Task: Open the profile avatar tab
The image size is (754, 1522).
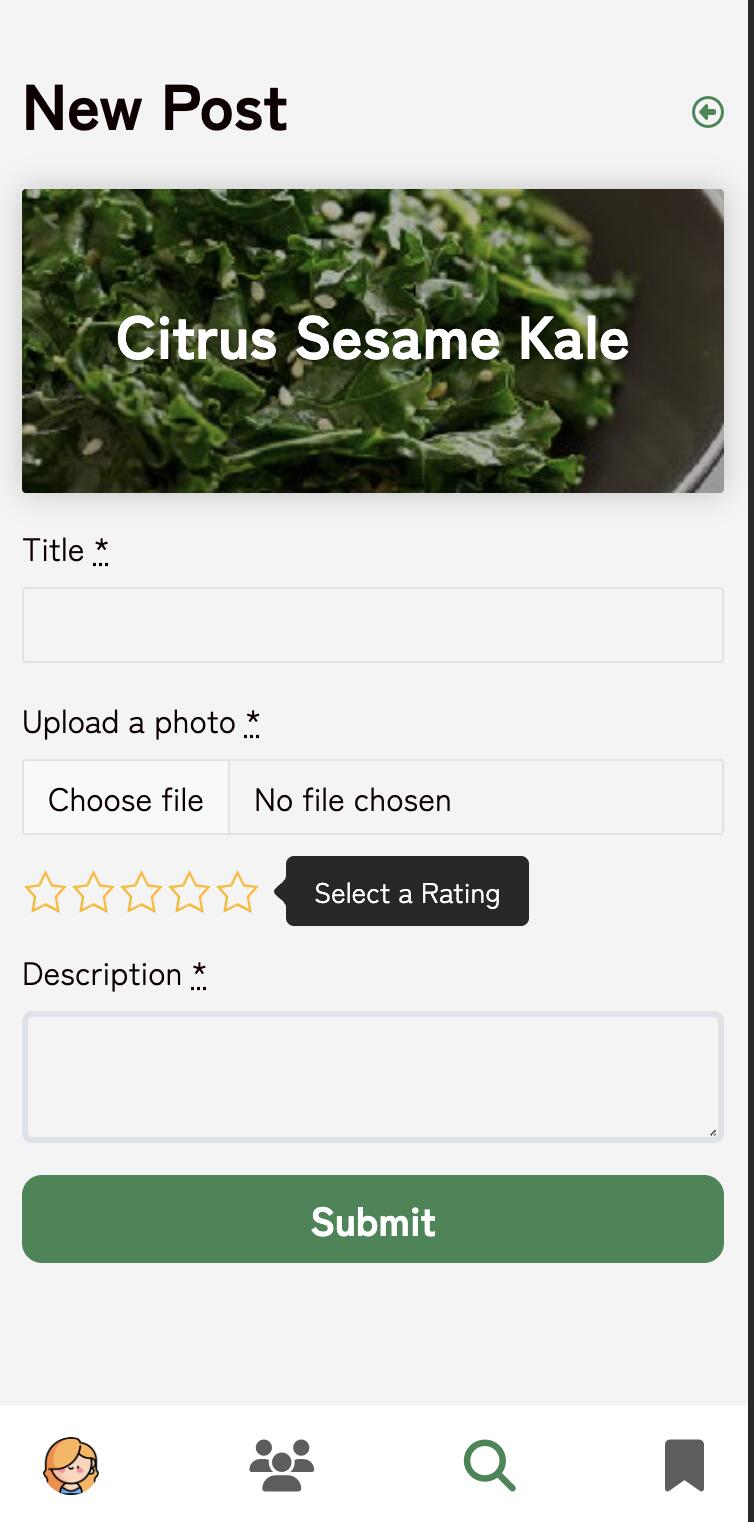Action: 71,1465
